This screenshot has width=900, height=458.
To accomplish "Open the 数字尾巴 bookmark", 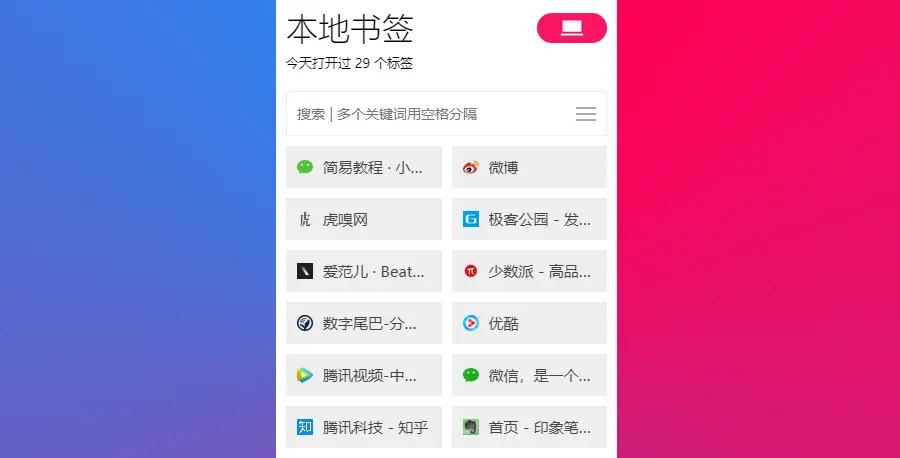I will point(364,323).
